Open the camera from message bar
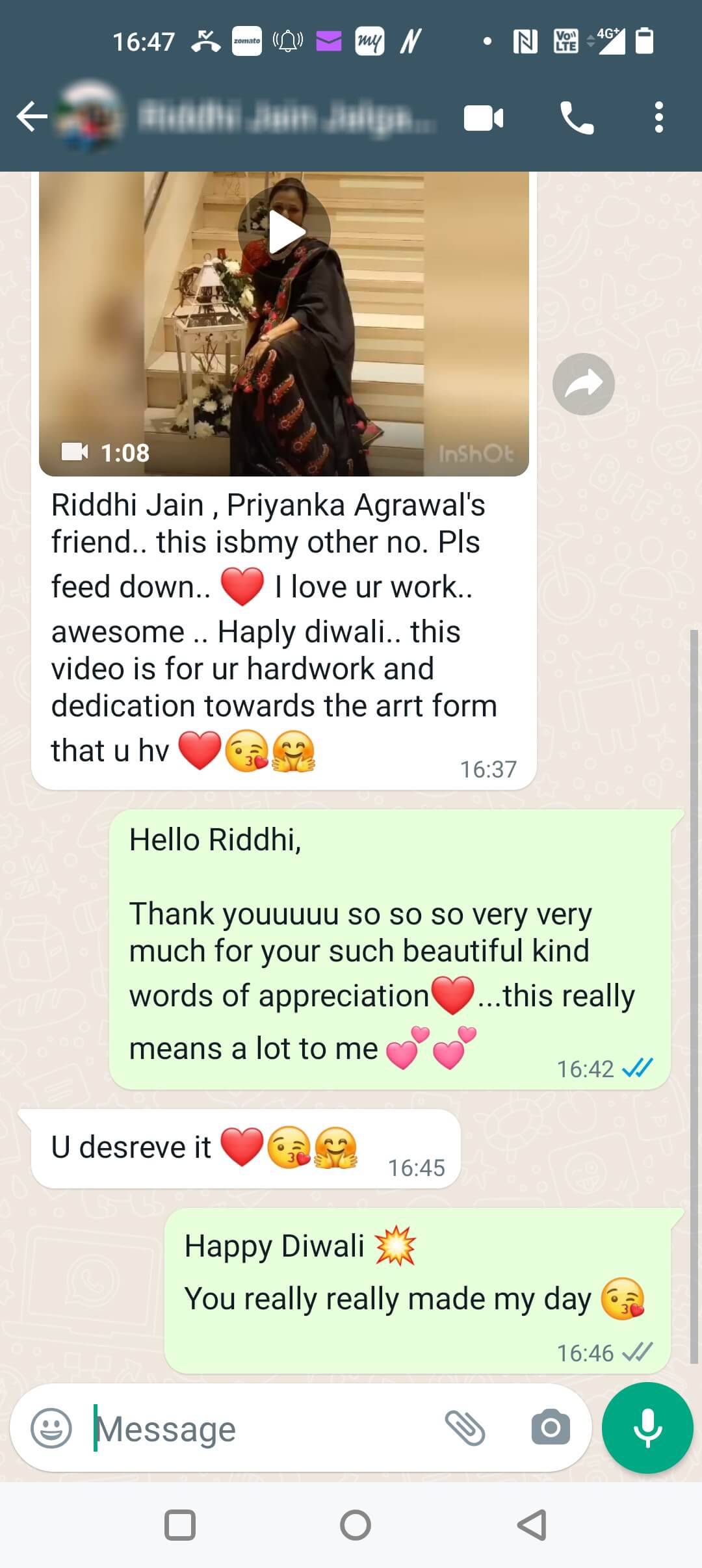 coord(550,1428)
